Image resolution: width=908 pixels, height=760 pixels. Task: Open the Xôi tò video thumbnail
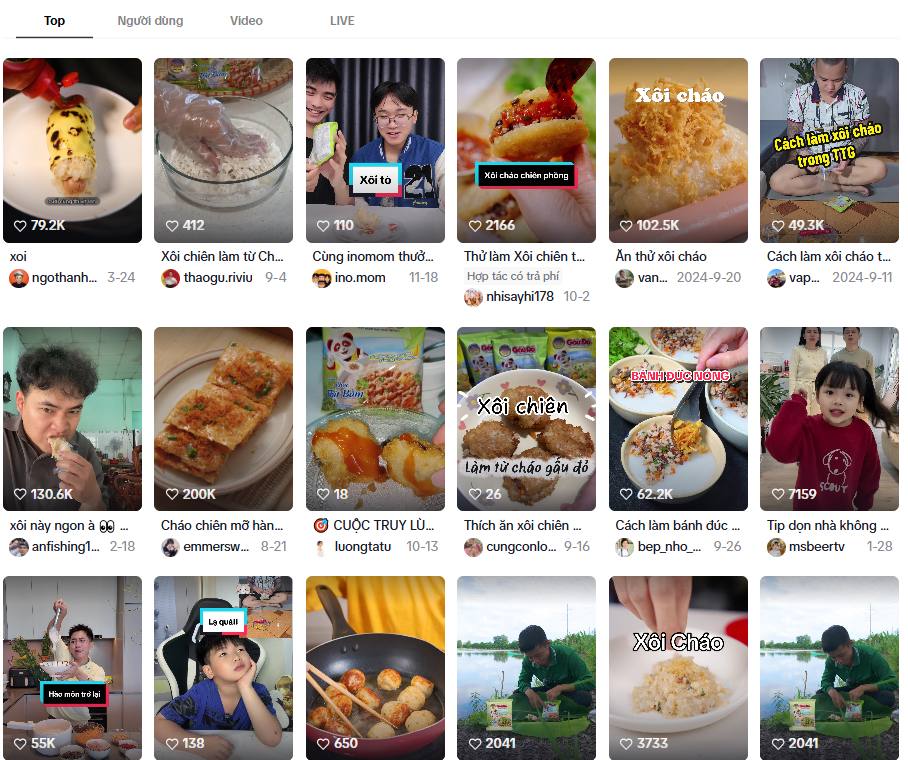375,150
